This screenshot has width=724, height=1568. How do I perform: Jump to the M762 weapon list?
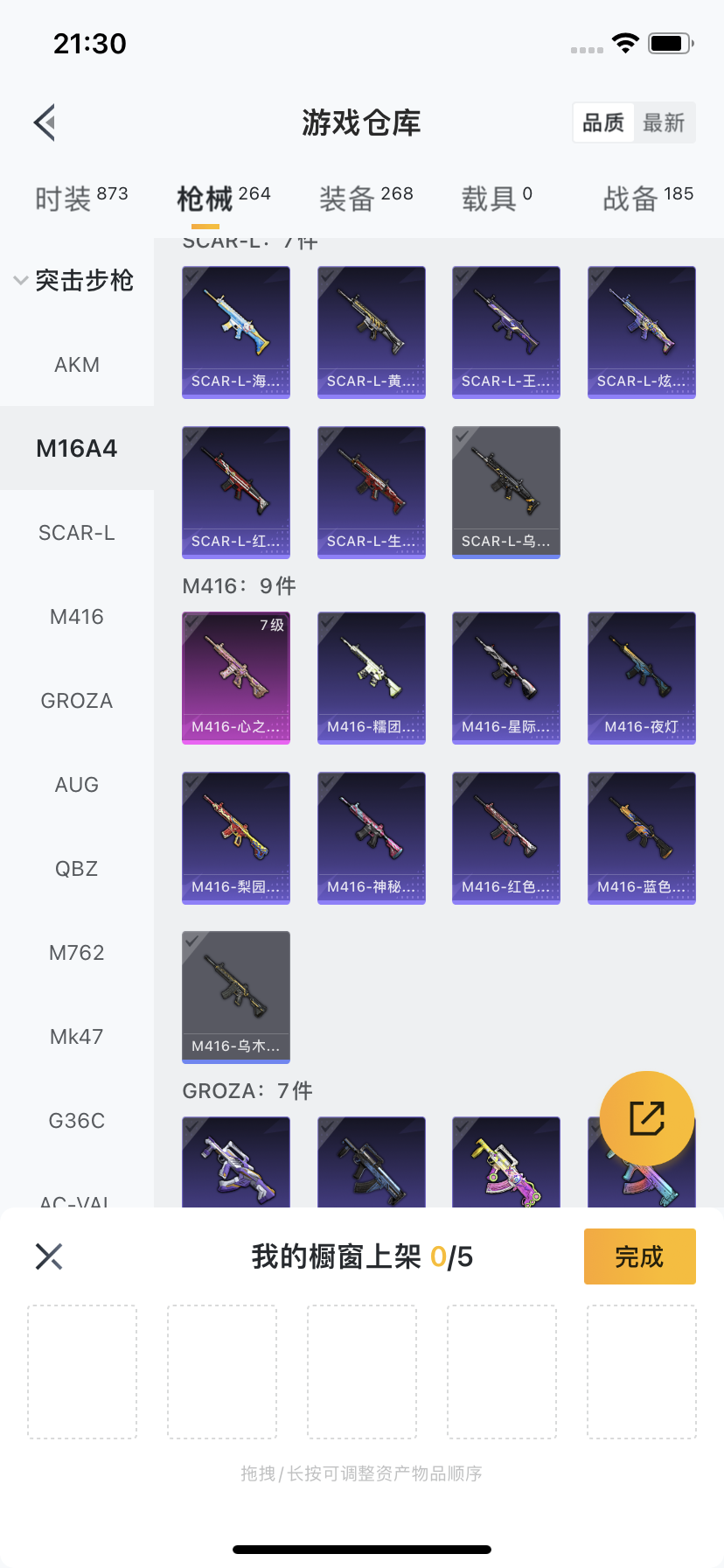tap(77, 953)
